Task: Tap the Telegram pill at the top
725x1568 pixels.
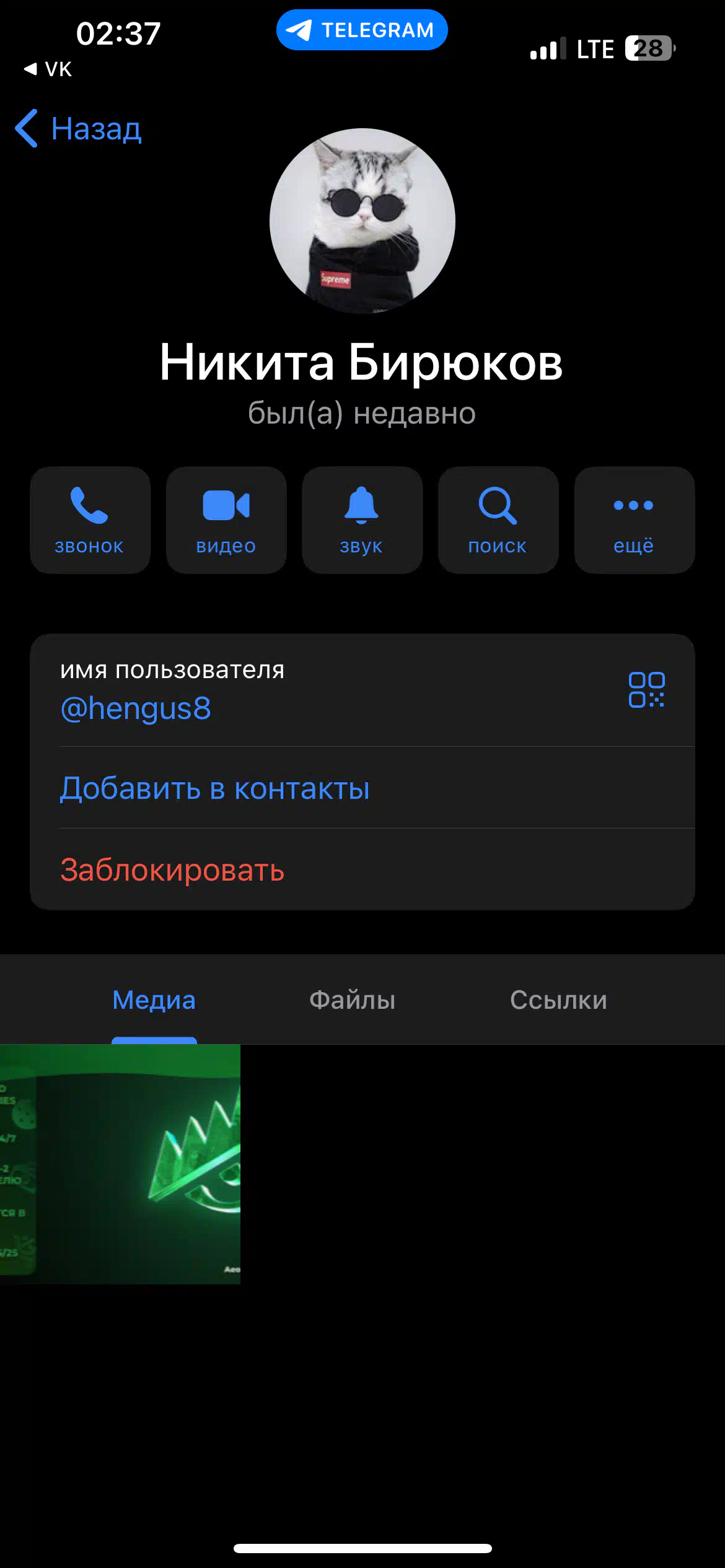Action: click(362, 30)
